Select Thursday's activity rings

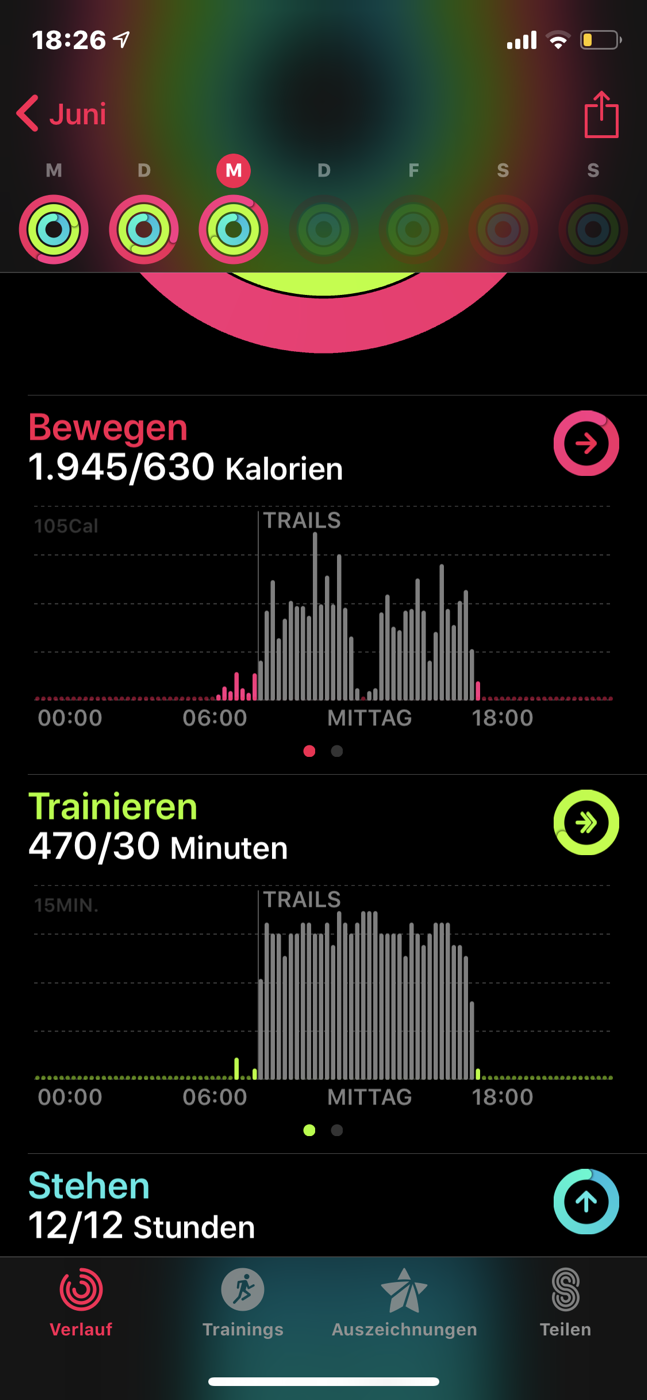[x=323, y=229]
